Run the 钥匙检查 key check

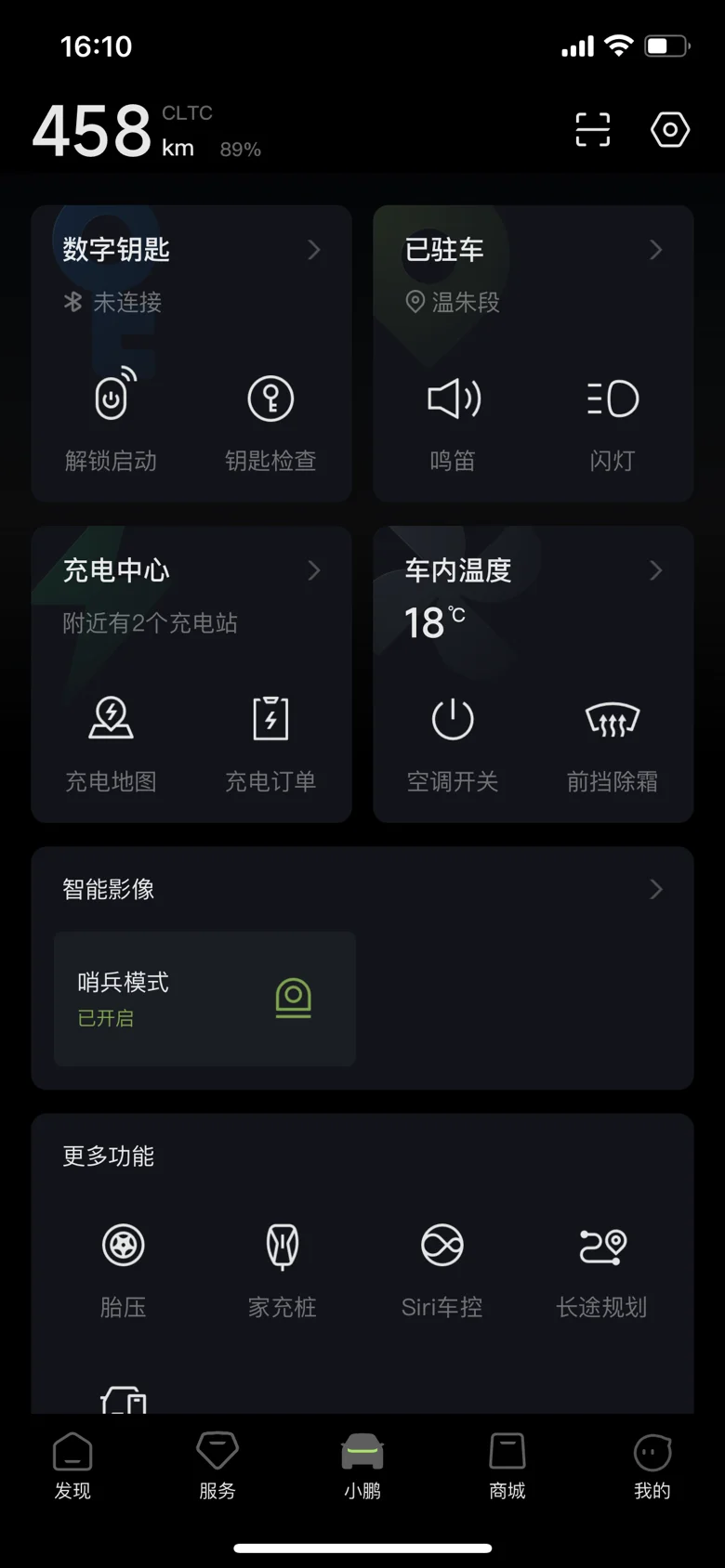[x=270, y=418]
